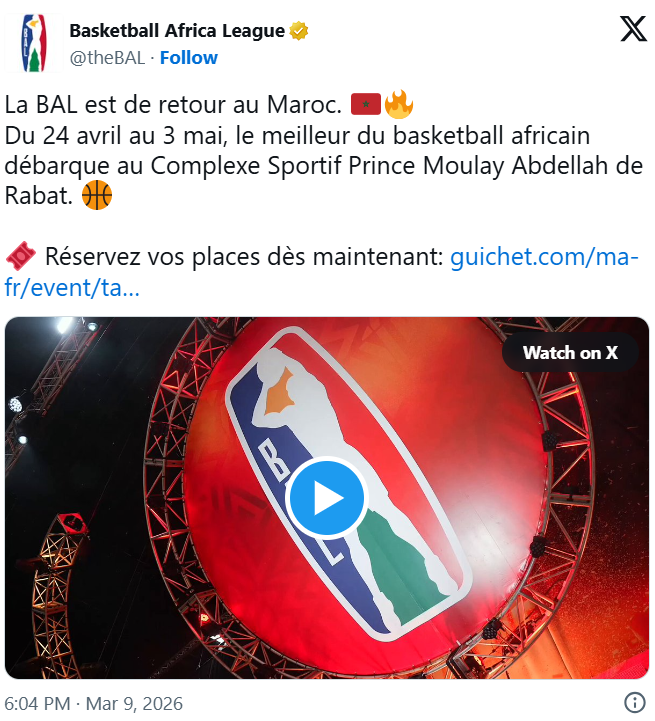Follow the @theBAL account
Screen dimensions: 655x721
click(x=188, y=57)
